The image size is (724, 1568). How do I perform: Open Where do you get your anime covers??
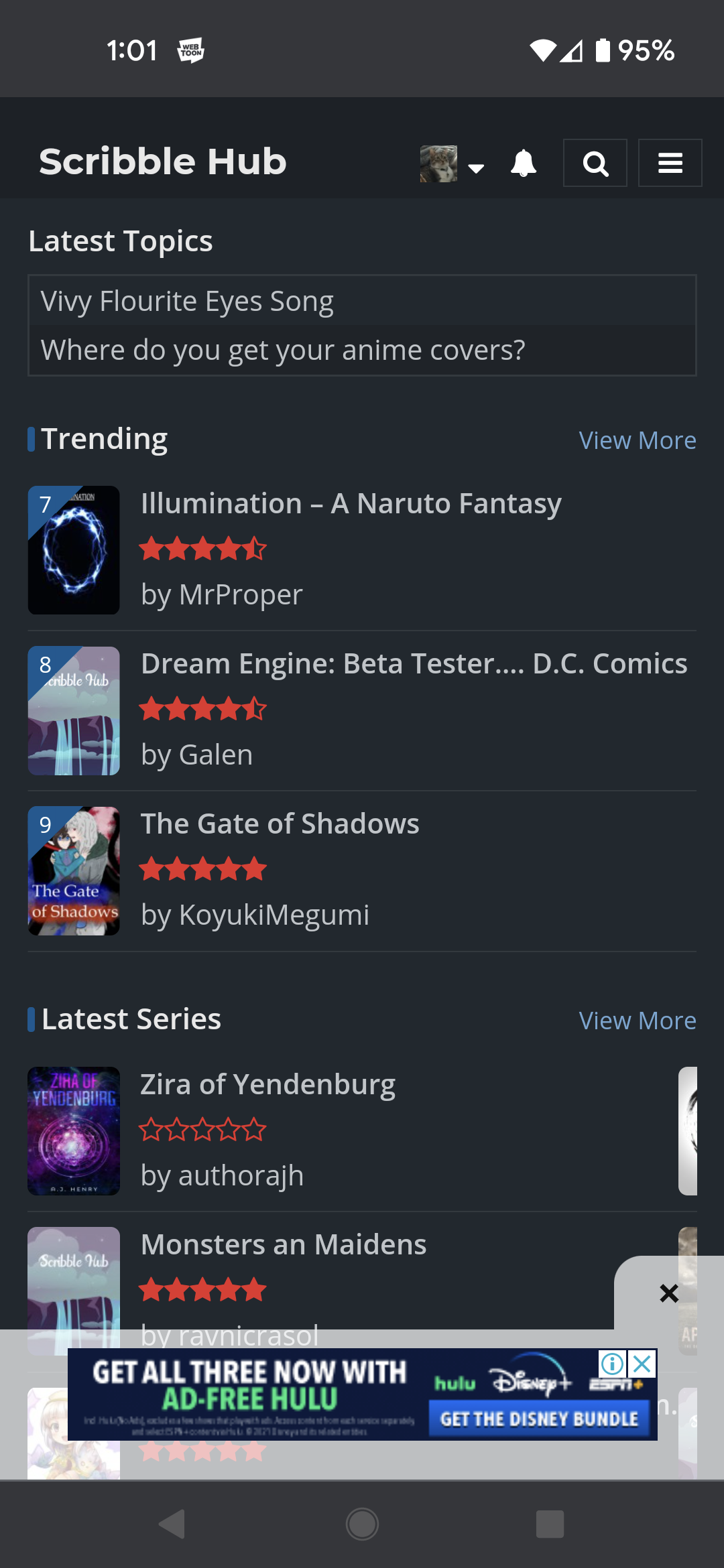283,349
